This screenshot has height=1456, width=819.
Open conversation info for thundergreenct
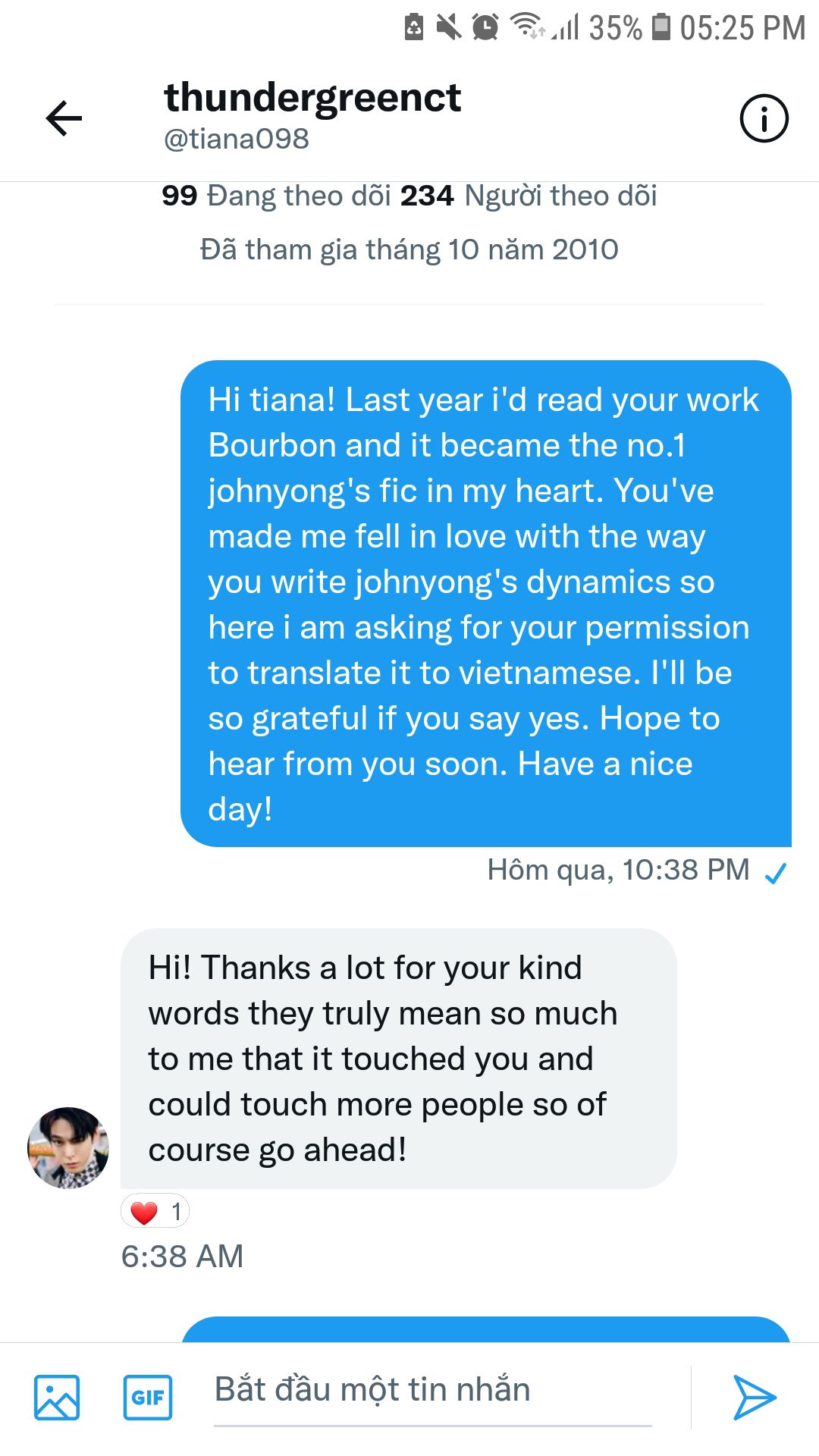[764, 118]
